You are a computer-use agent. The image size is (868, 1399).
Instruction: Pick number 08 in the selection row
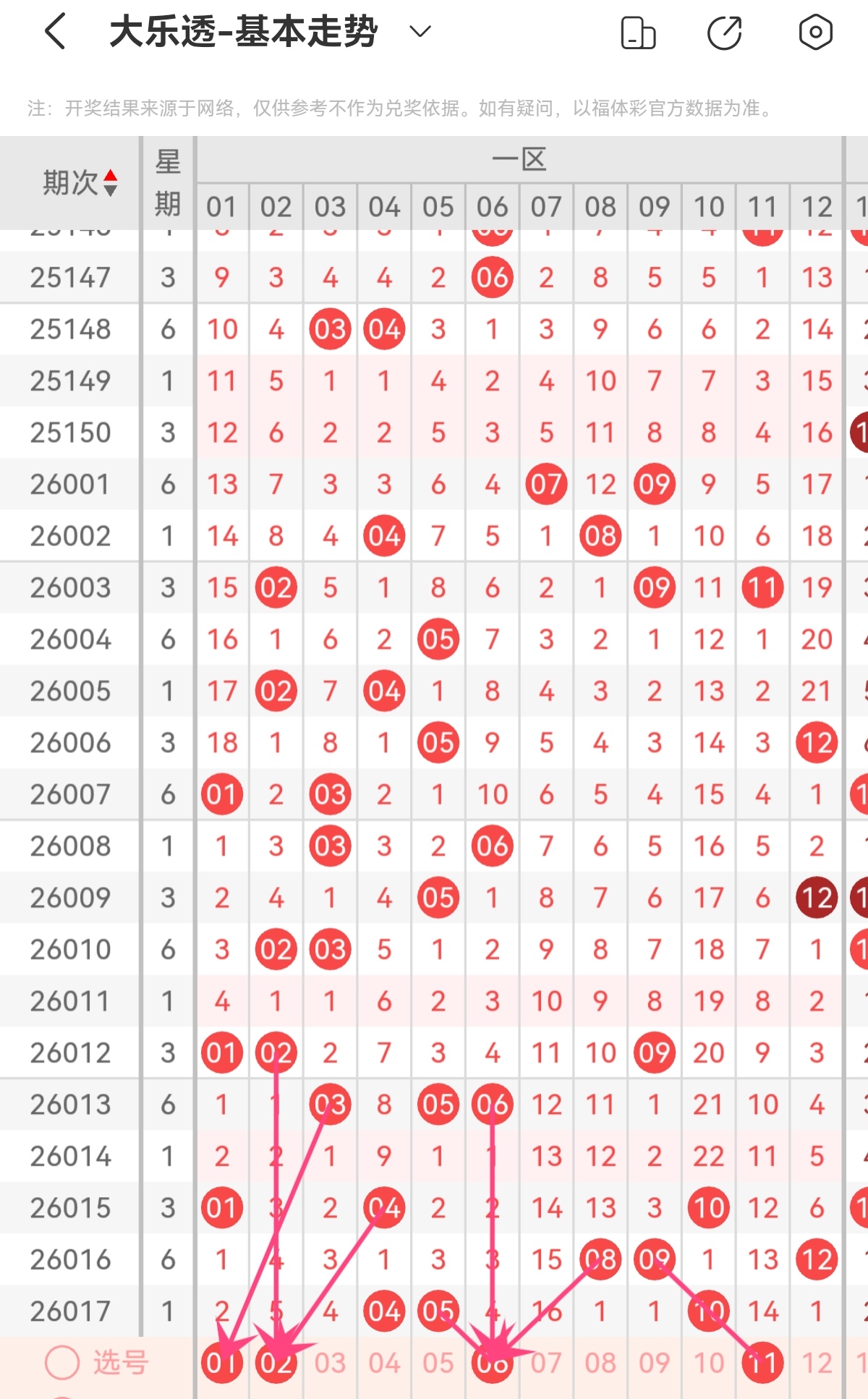(x=600, y=1363)
